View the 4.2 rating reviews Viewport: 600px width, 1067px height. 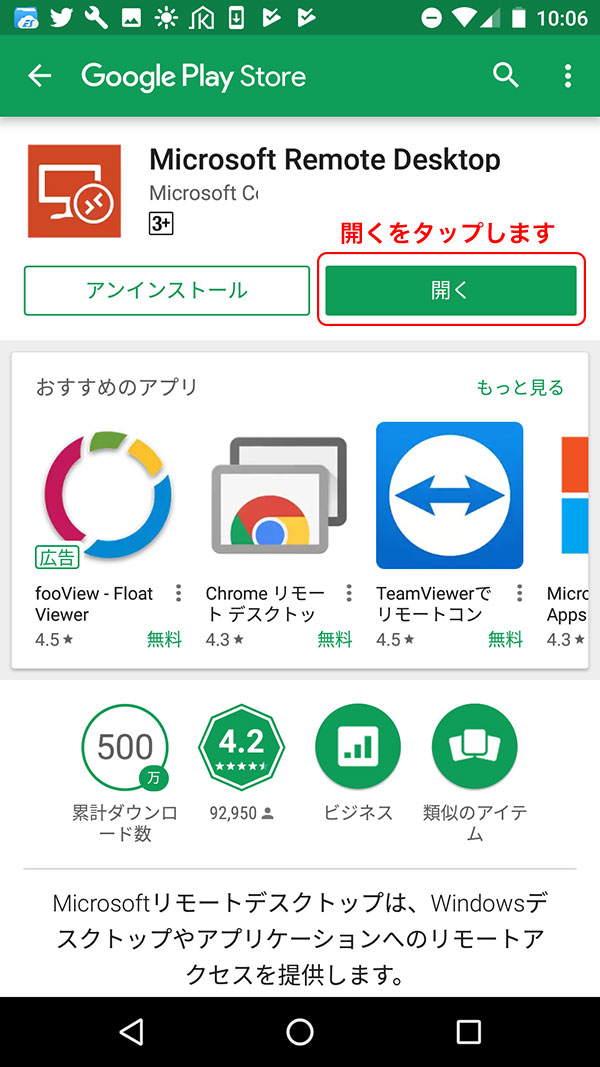click(x=241, y=748)
